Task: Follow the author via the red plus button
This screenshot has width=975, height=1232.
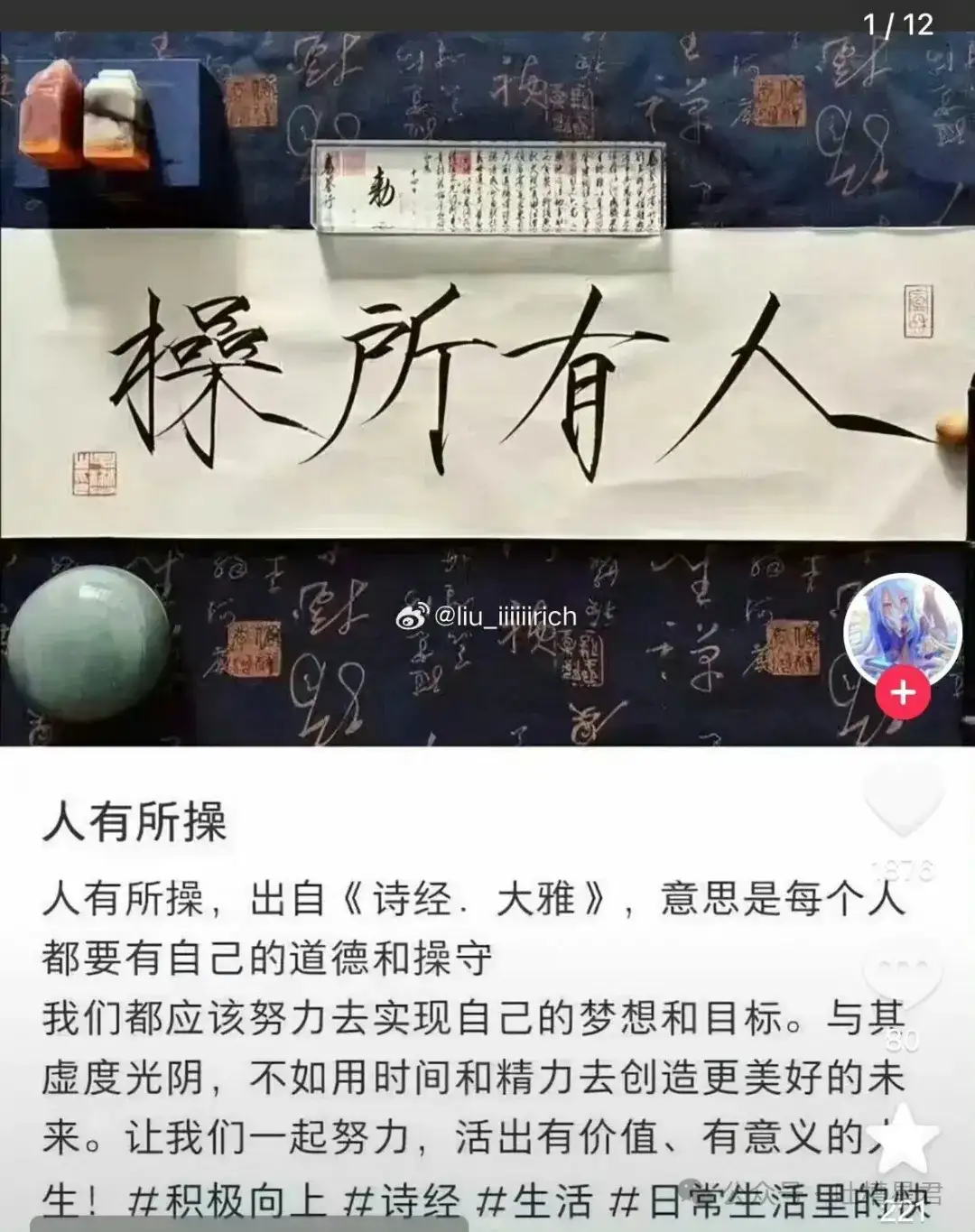Action: 903,693
